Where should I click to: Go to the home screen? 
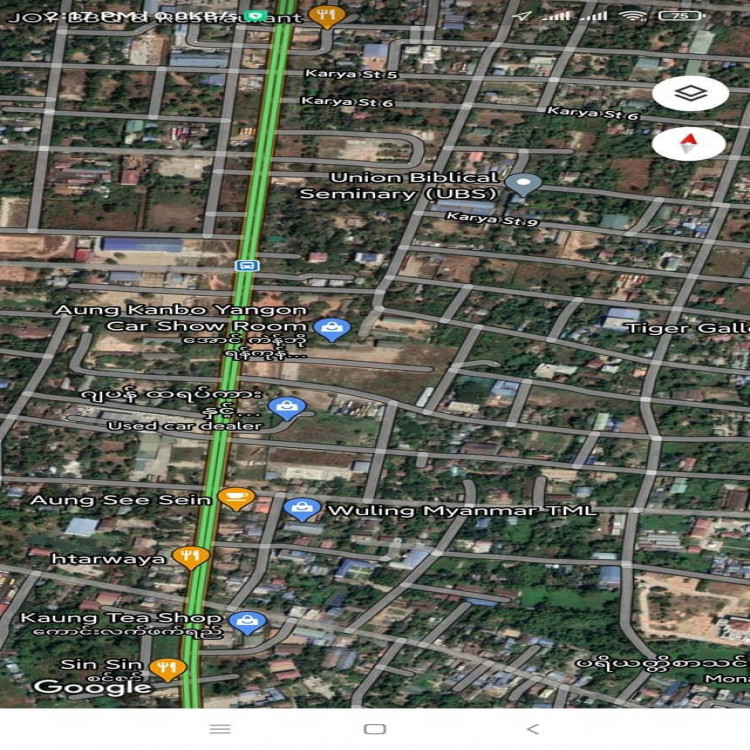[x=375, y=729]
